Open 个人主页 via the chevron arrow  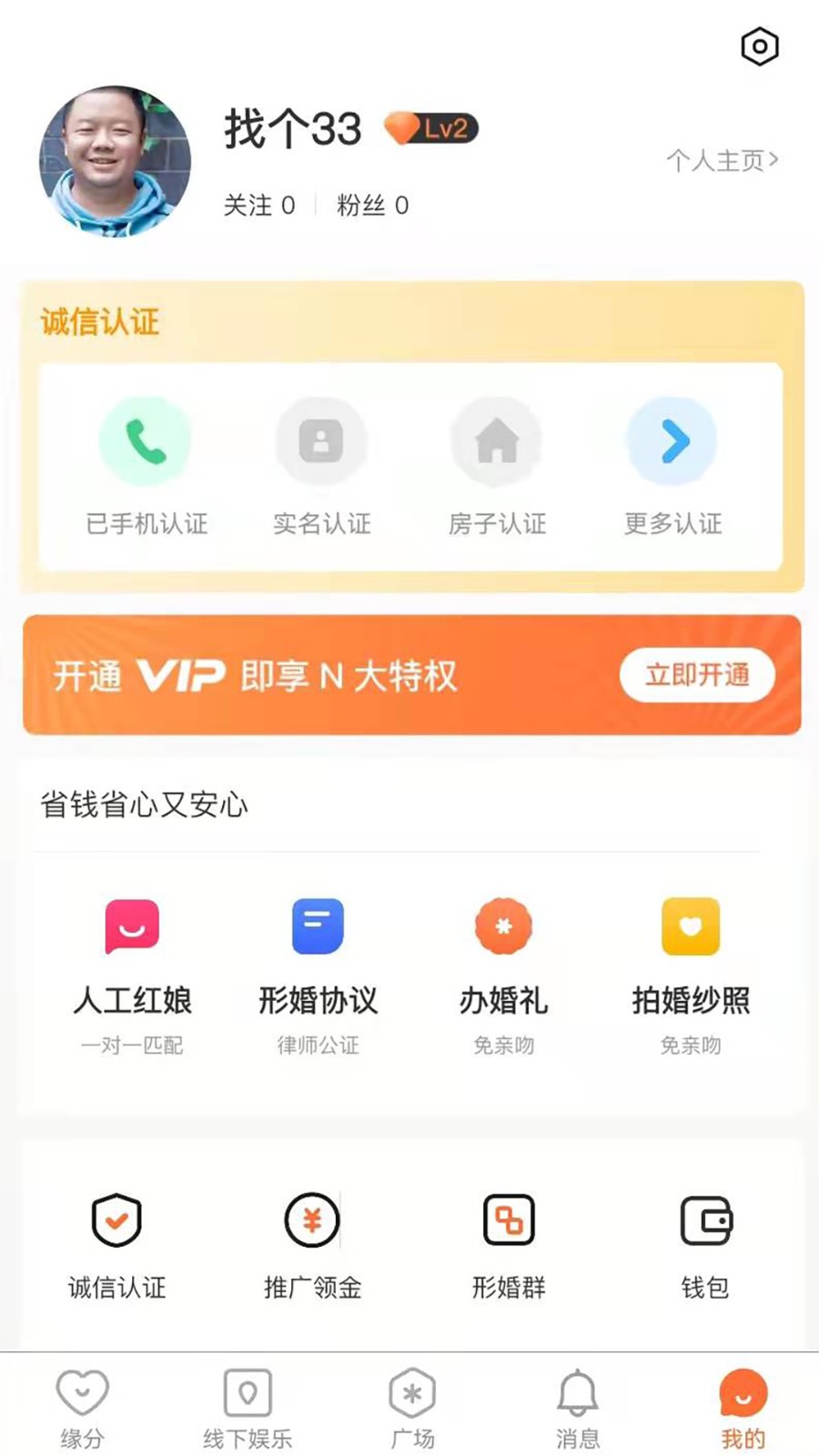pos(725,159)
